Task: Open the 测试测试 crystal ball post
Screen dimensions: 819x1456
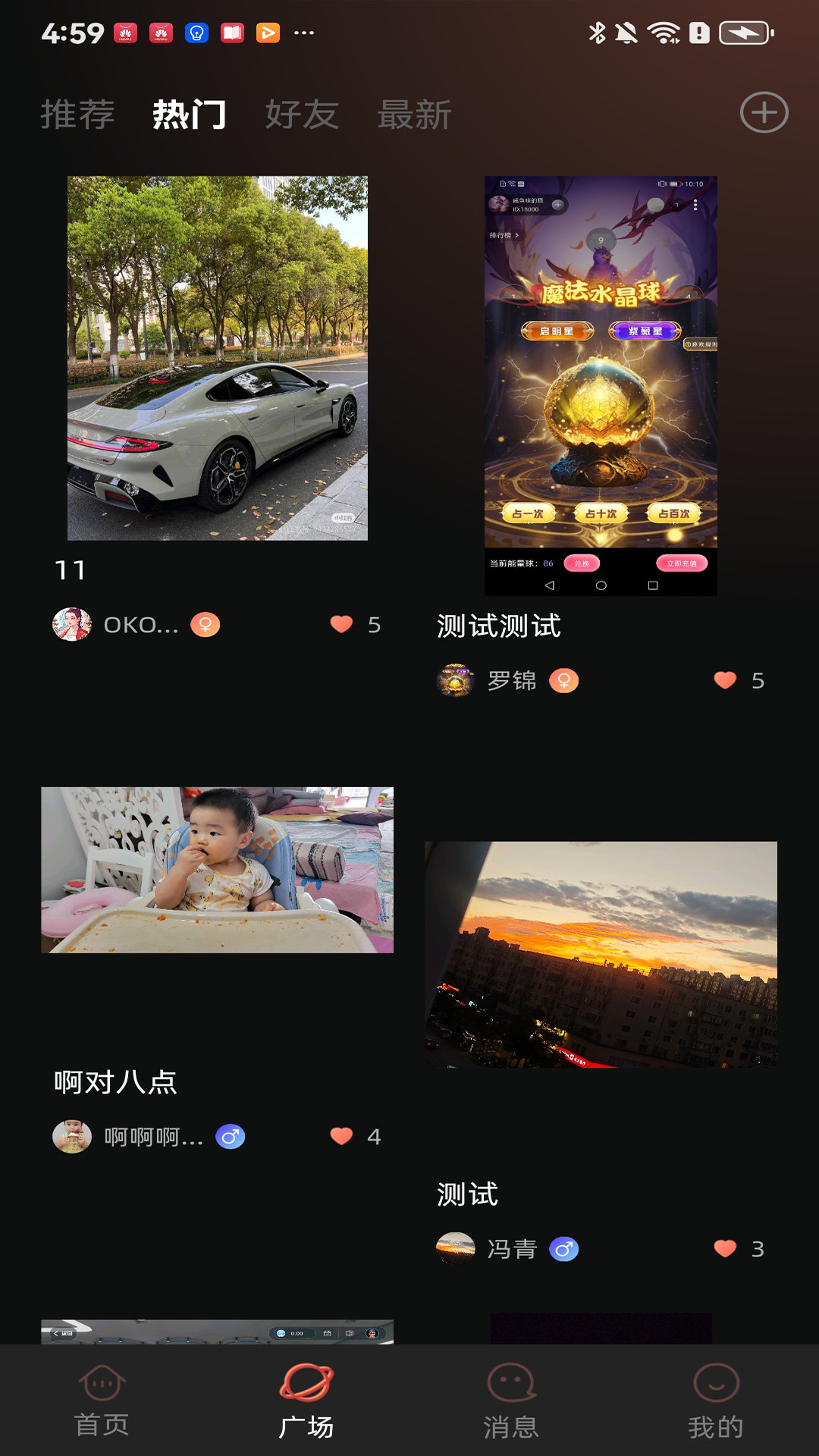Action: tap(601, 385)
